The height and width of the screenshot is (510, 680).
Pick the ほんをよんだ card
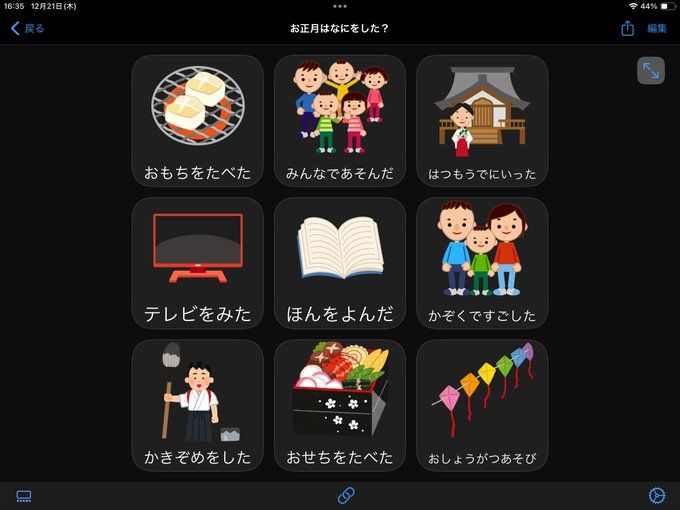(340, 263)
